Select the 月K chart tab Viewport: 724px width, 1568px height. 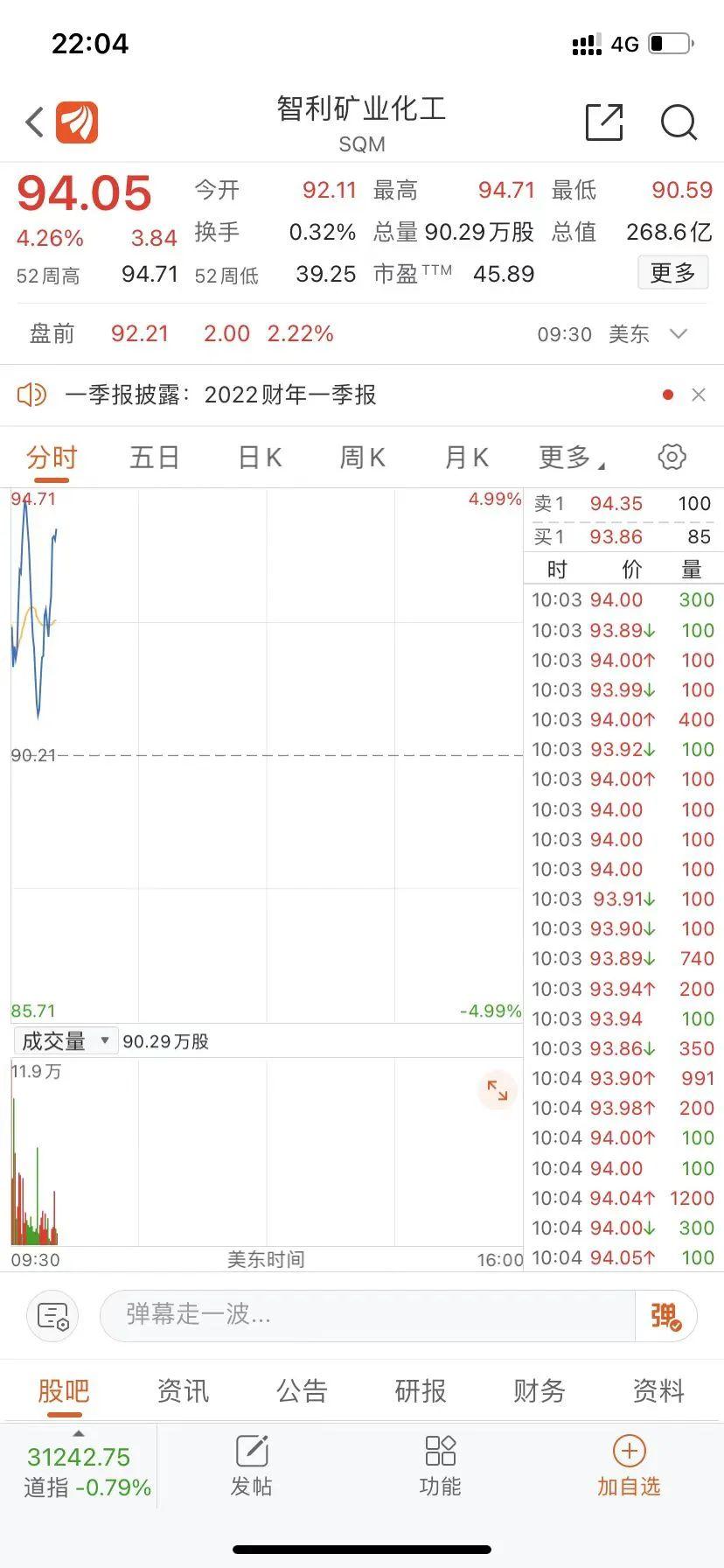pos(467,458)
